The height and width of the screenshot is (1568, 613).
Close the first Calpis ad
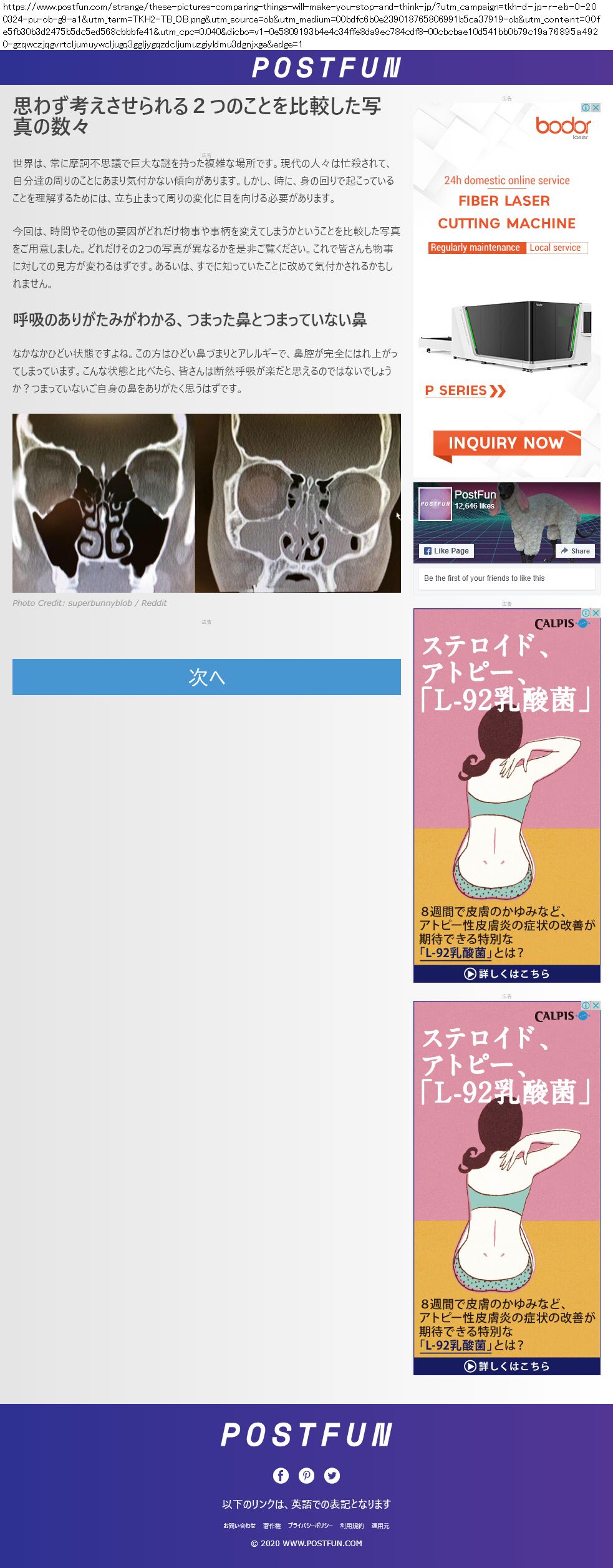coord(596,613)
